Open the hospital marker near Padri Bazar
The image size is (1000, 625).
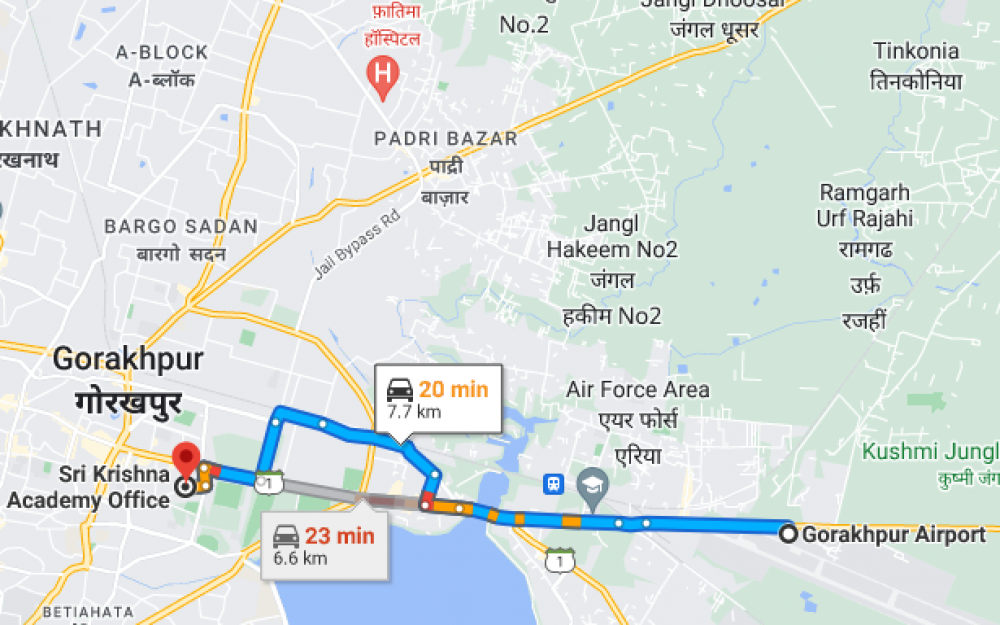coord(381,73)
